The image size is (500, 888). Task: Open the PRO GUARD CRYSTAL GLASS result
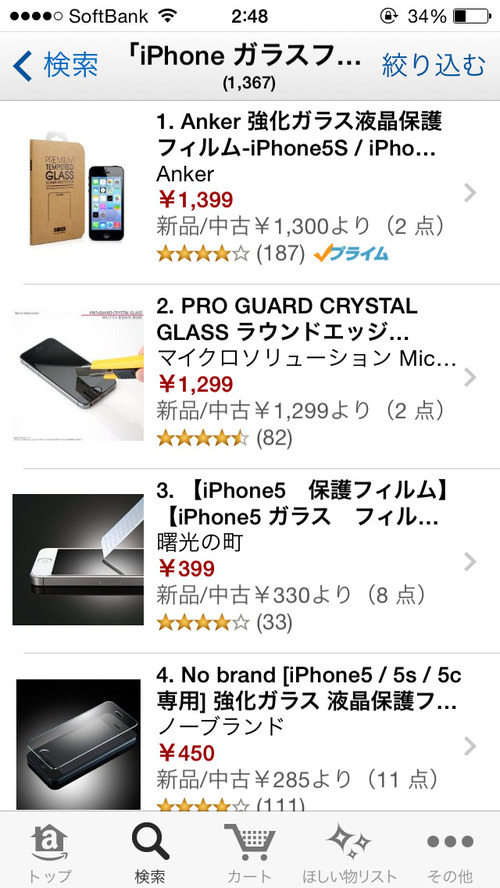250,377
